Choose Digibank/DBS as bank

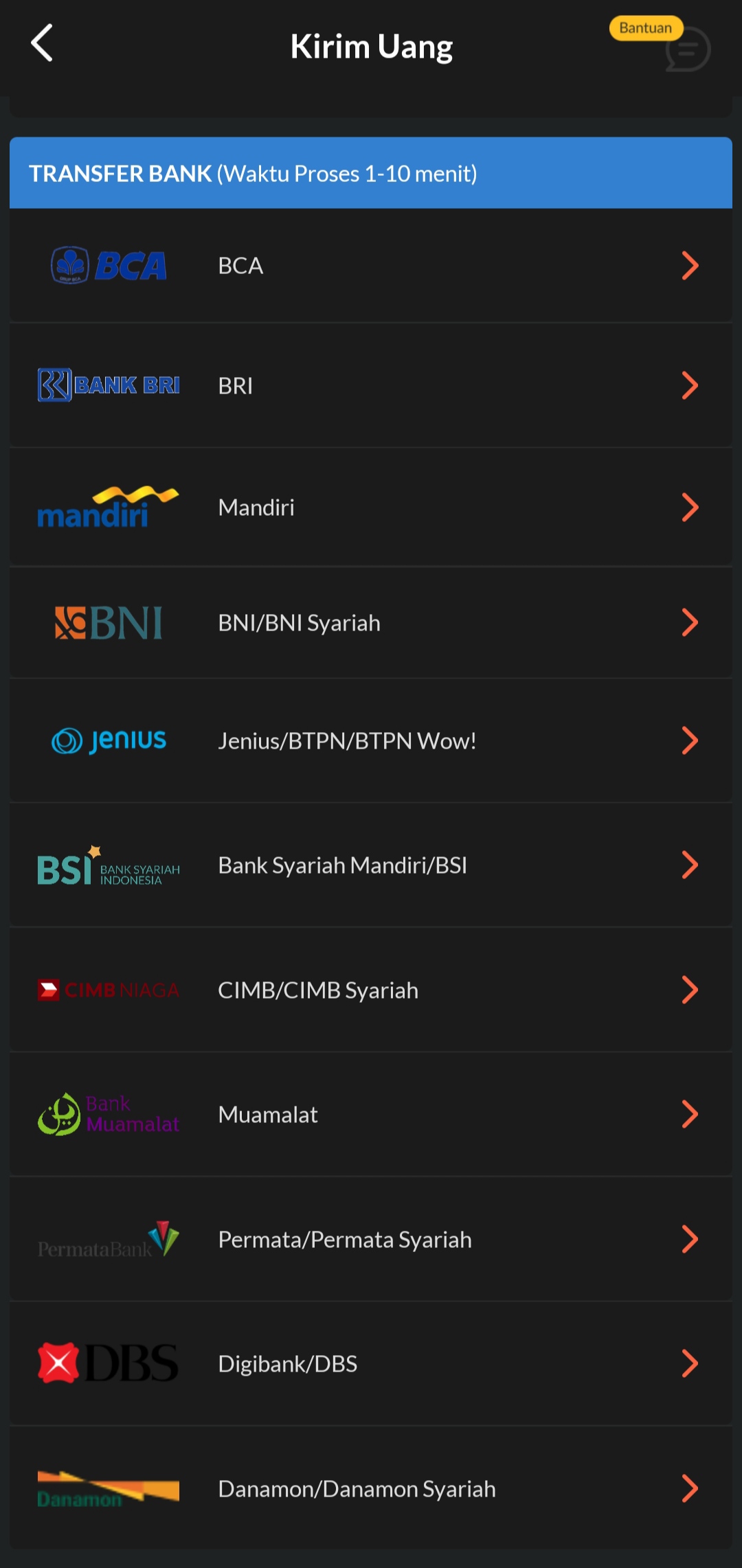point(371,1364)
